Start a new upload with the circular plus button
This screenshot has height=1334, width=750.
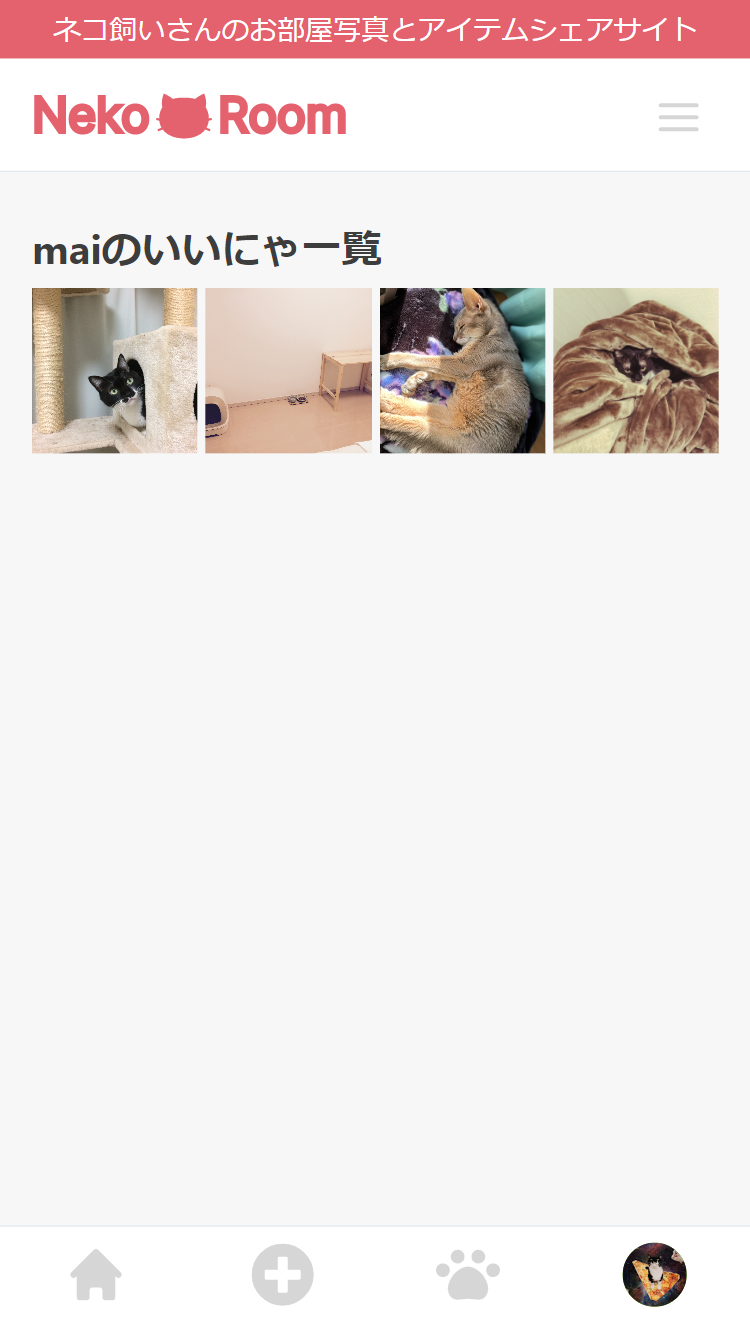282,1275
